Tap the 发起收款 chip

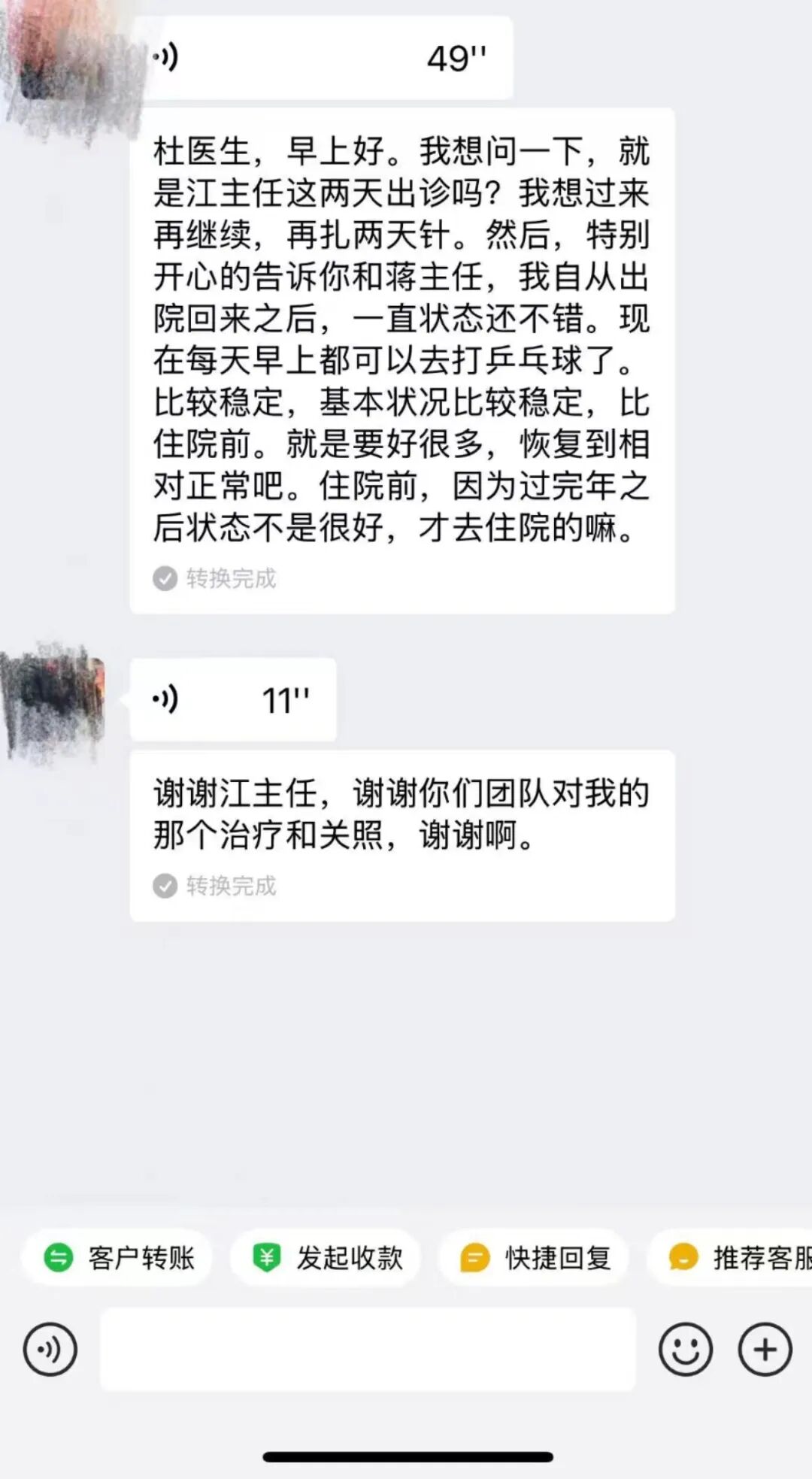[326, 1257]
